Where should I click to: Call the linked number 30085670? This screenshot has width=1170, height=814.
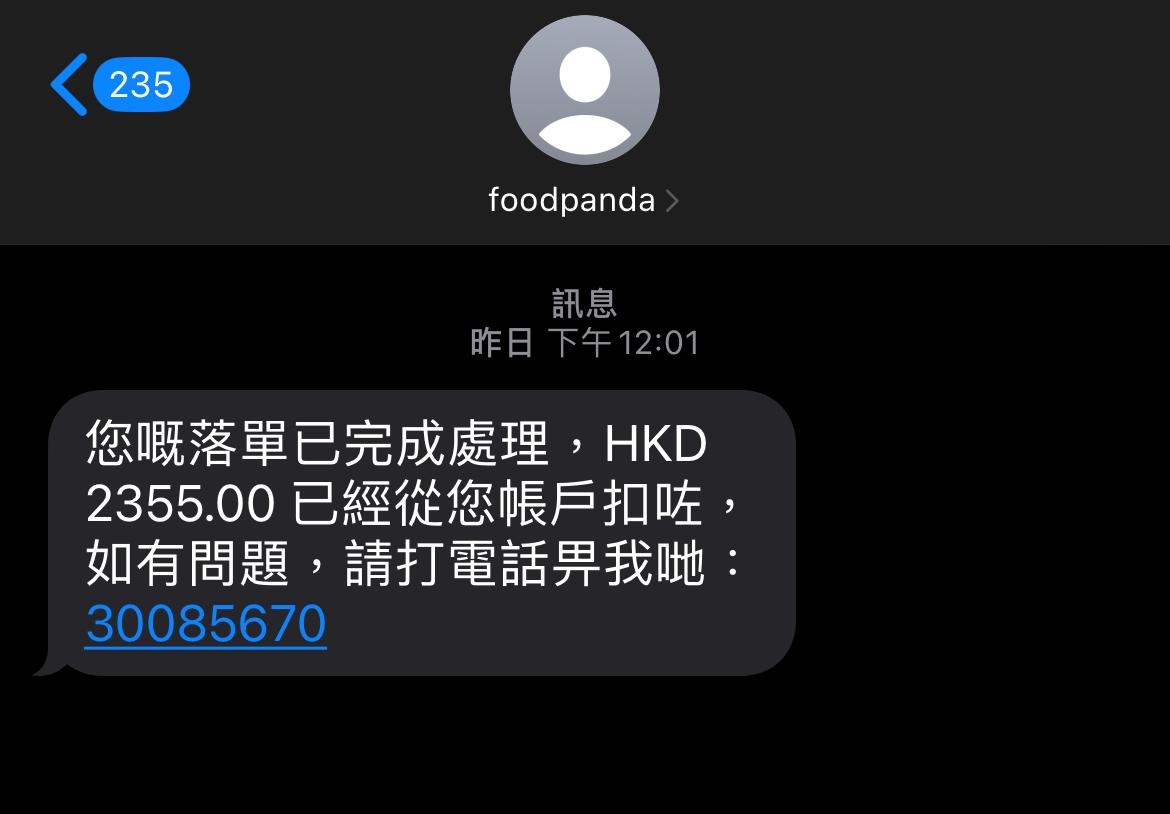coord(206,623)
